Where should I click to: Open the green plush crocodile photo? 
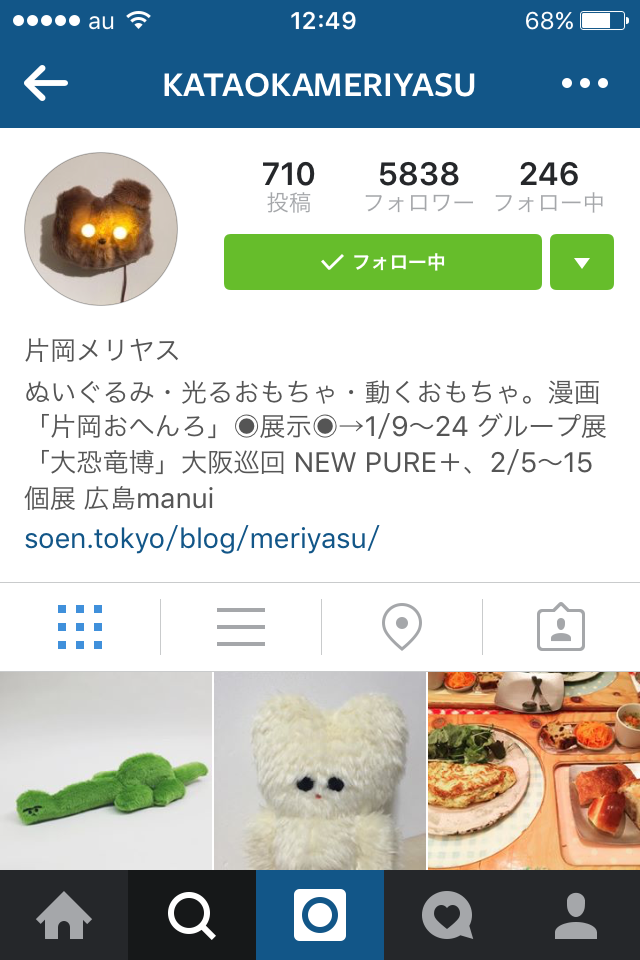105,770
